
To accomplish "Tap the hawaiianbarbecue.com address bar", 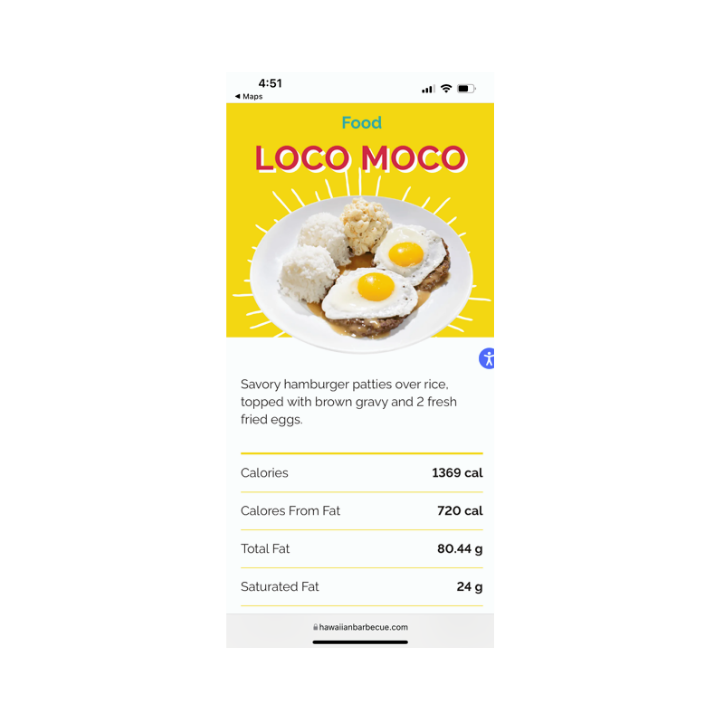I will click(360, 627).
